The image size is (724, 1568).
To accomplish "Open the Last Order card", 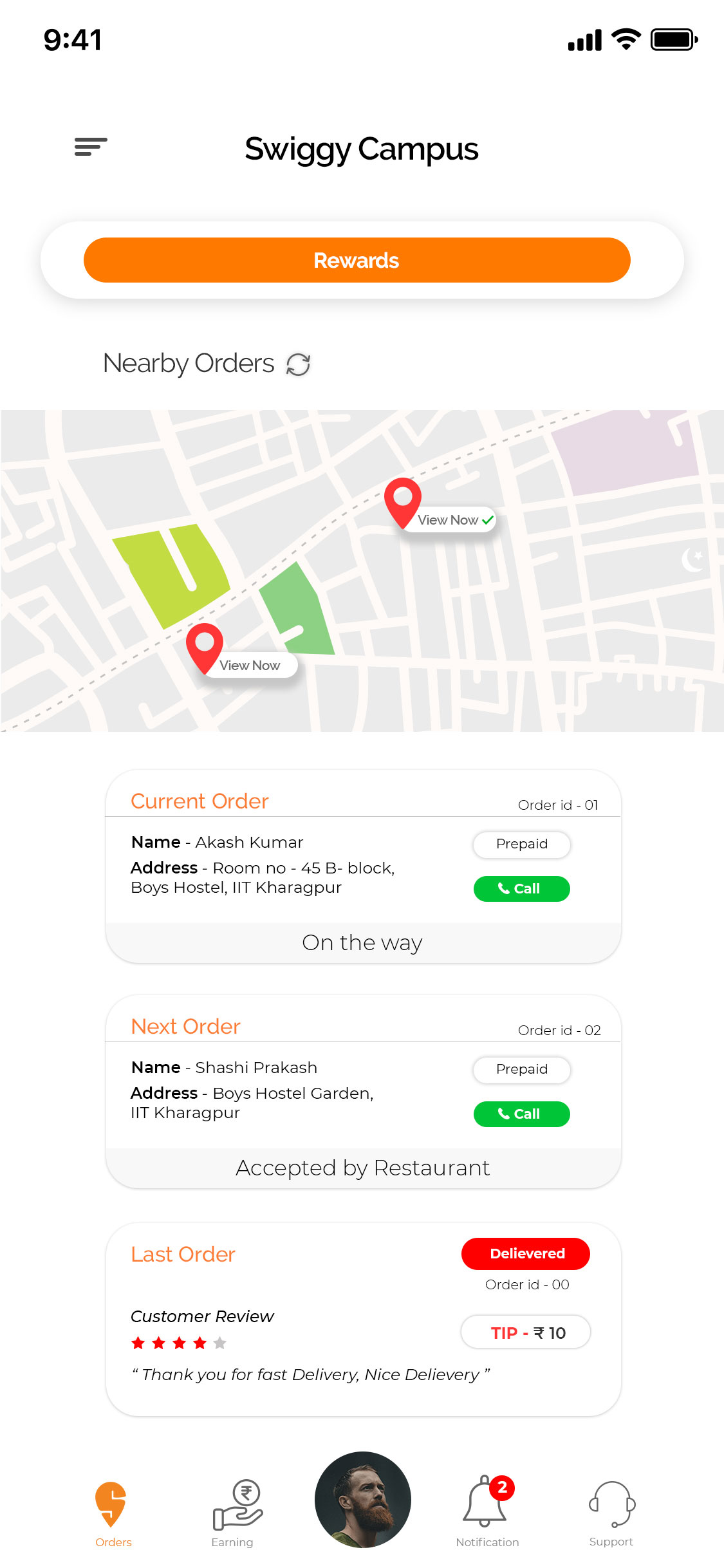I will tap(363, 1319).
